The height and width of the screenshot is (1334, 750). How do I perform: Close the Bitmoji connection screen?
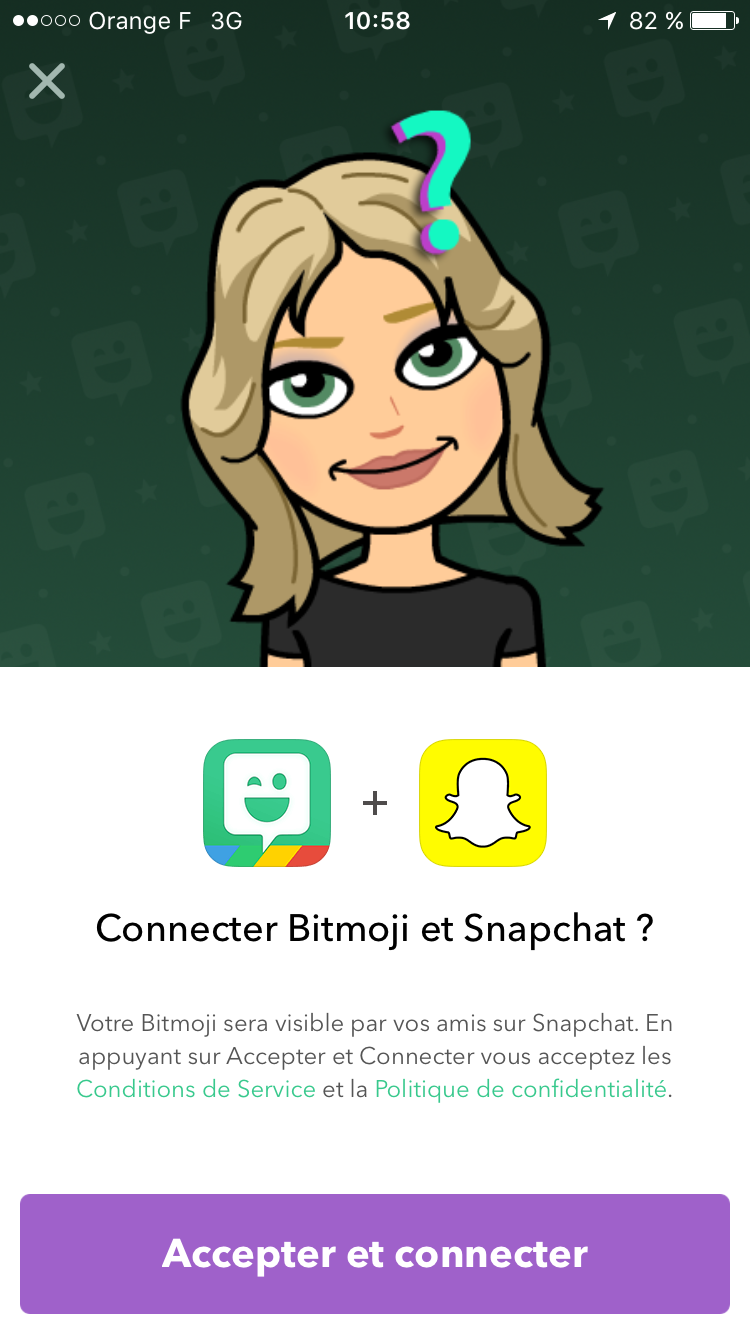(47, 82)
